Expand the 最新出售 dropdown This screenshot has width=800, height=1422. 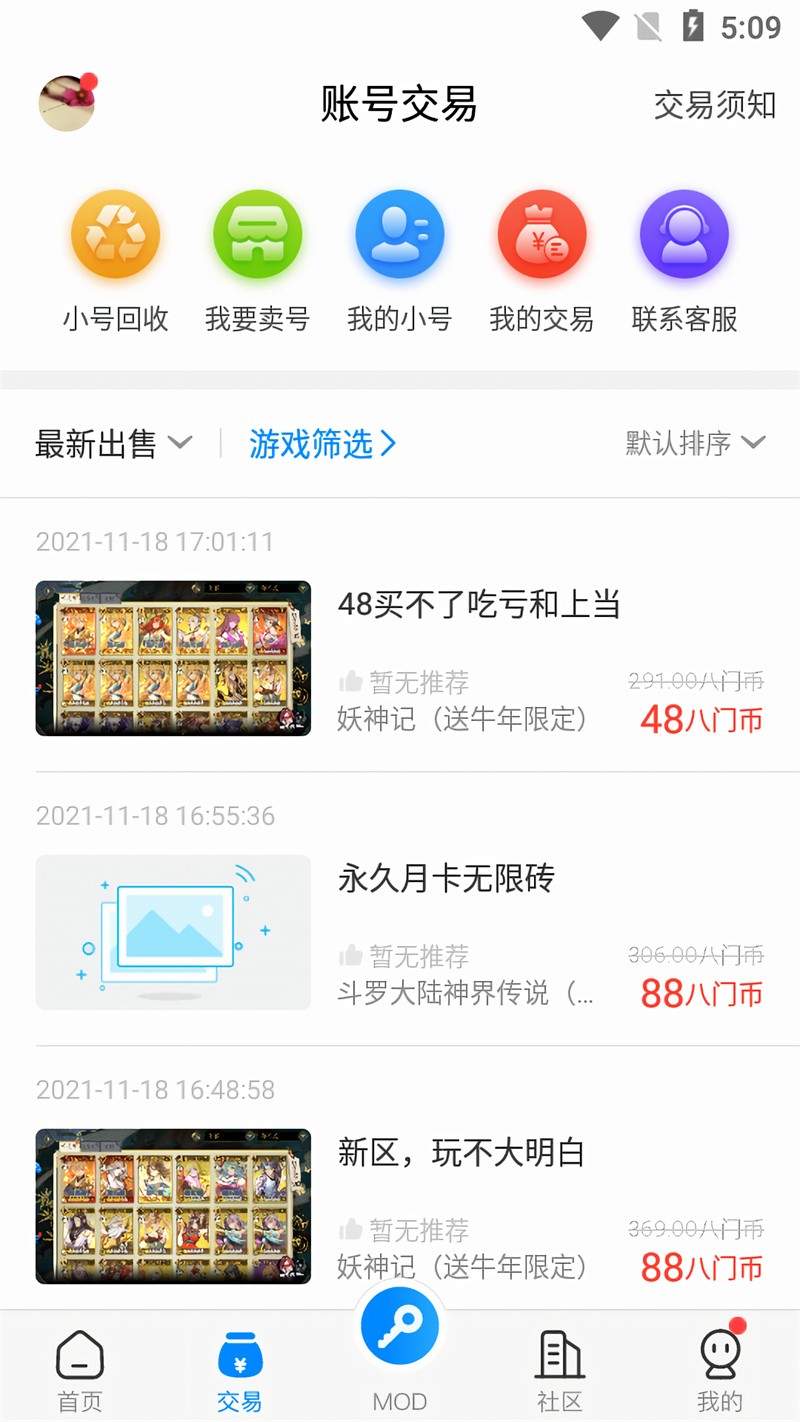coord(113,443)
